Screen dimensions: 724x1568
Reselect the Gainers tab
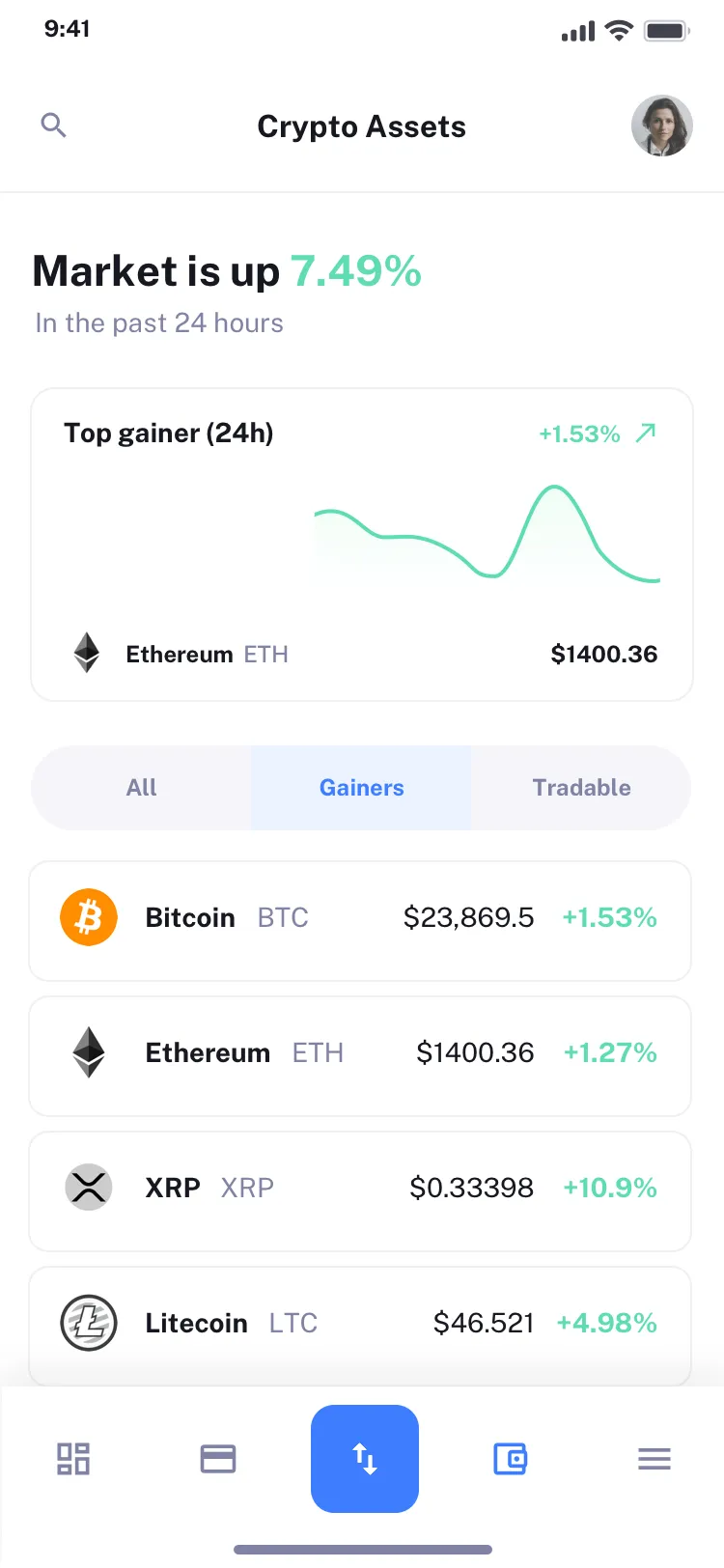[361, 787]
